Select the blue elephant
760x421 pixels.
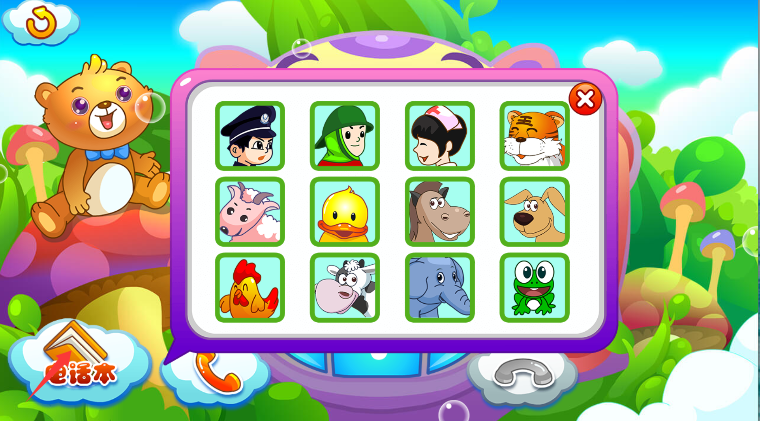pyautogui.click(x=439, y=288)
